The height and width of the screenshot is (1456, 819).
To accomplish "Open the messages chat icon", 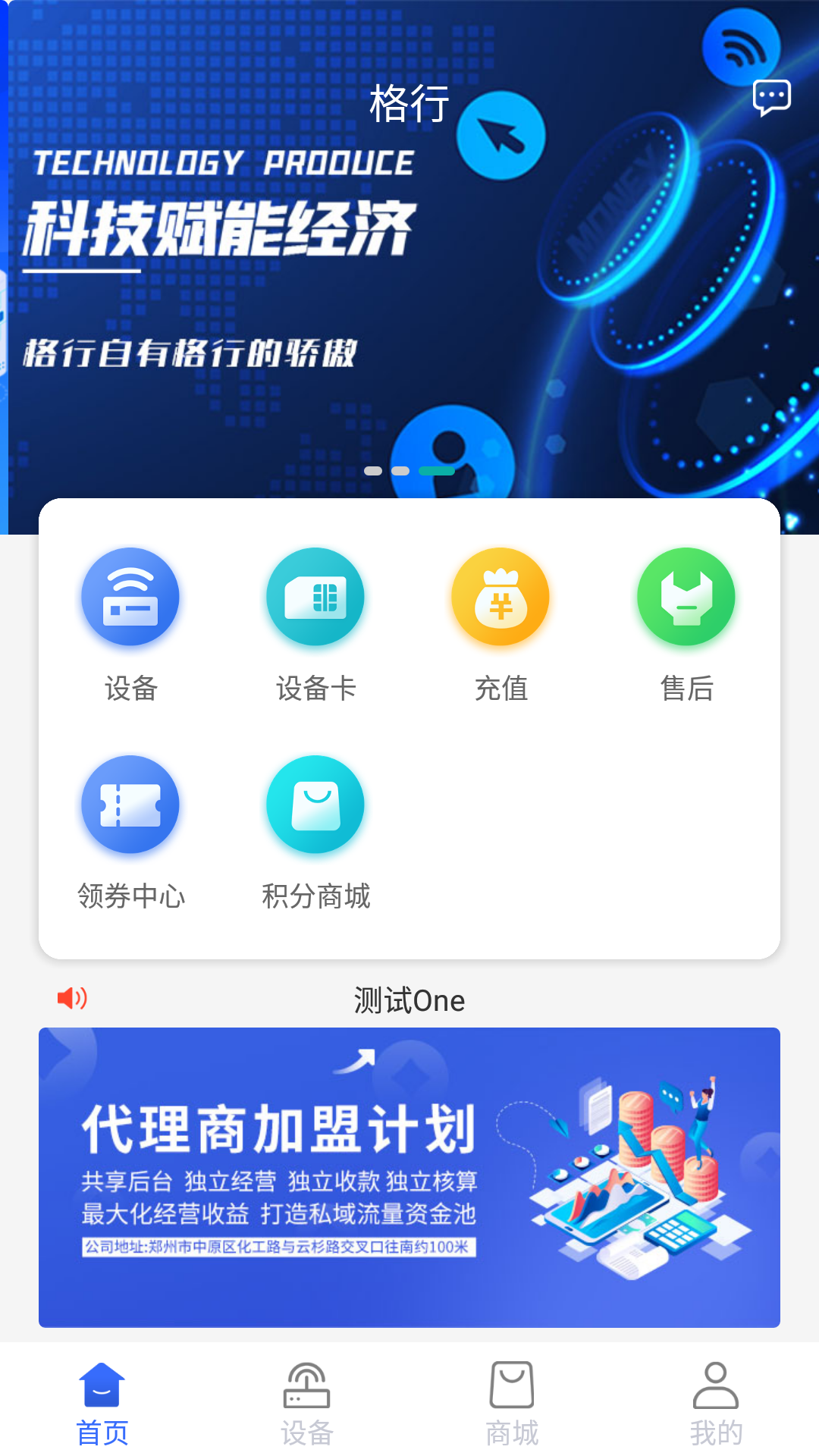I will tap(771, 98).
